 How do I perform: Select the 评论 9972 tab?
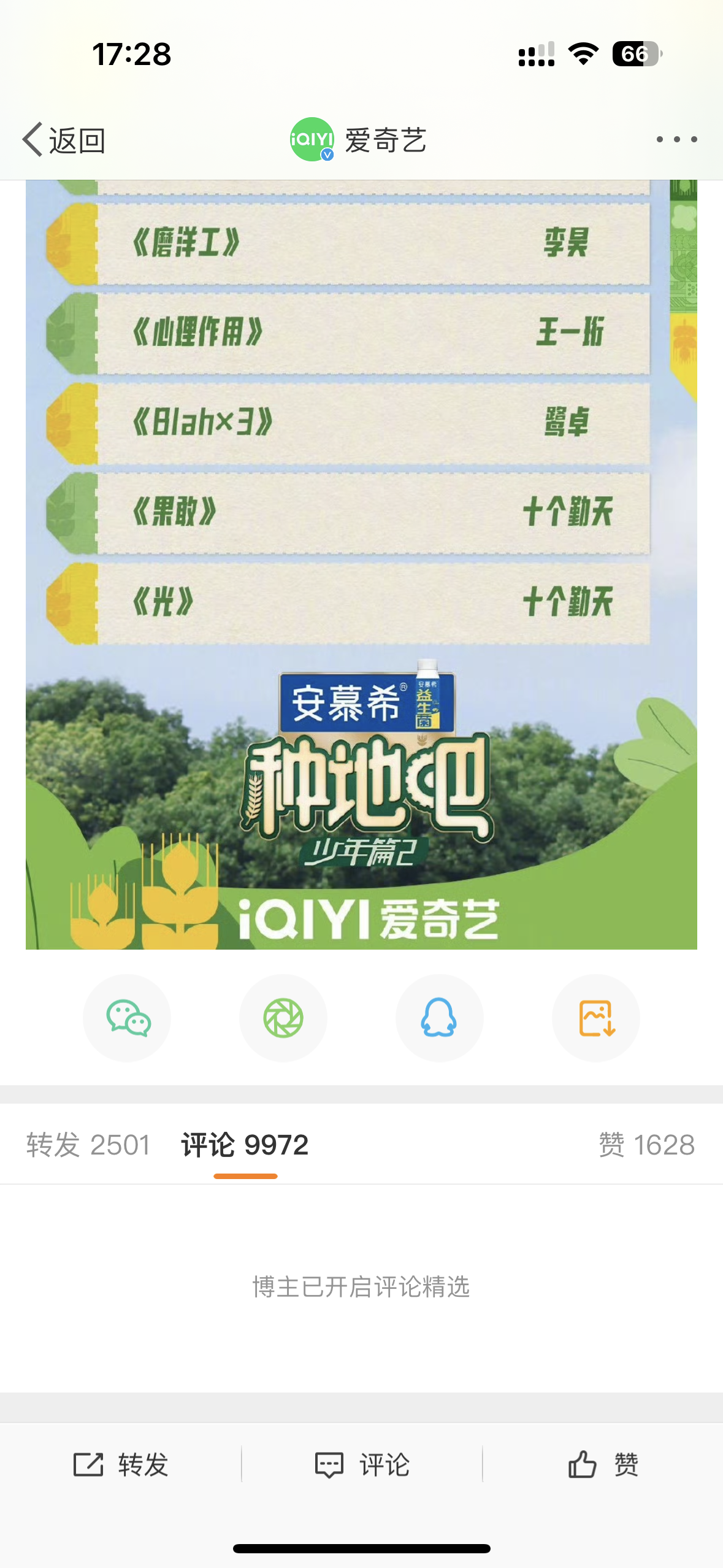pyautogui.click(x=245, y=1145)
